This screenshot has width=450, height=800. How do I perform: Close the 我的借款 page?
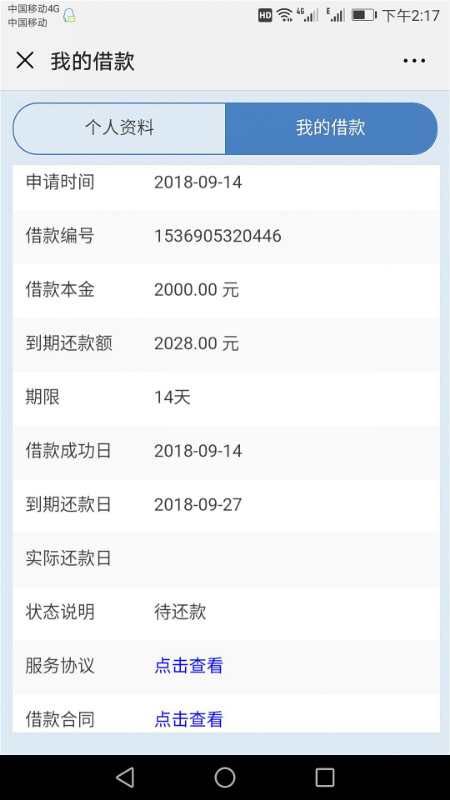(x=24, y=61)
